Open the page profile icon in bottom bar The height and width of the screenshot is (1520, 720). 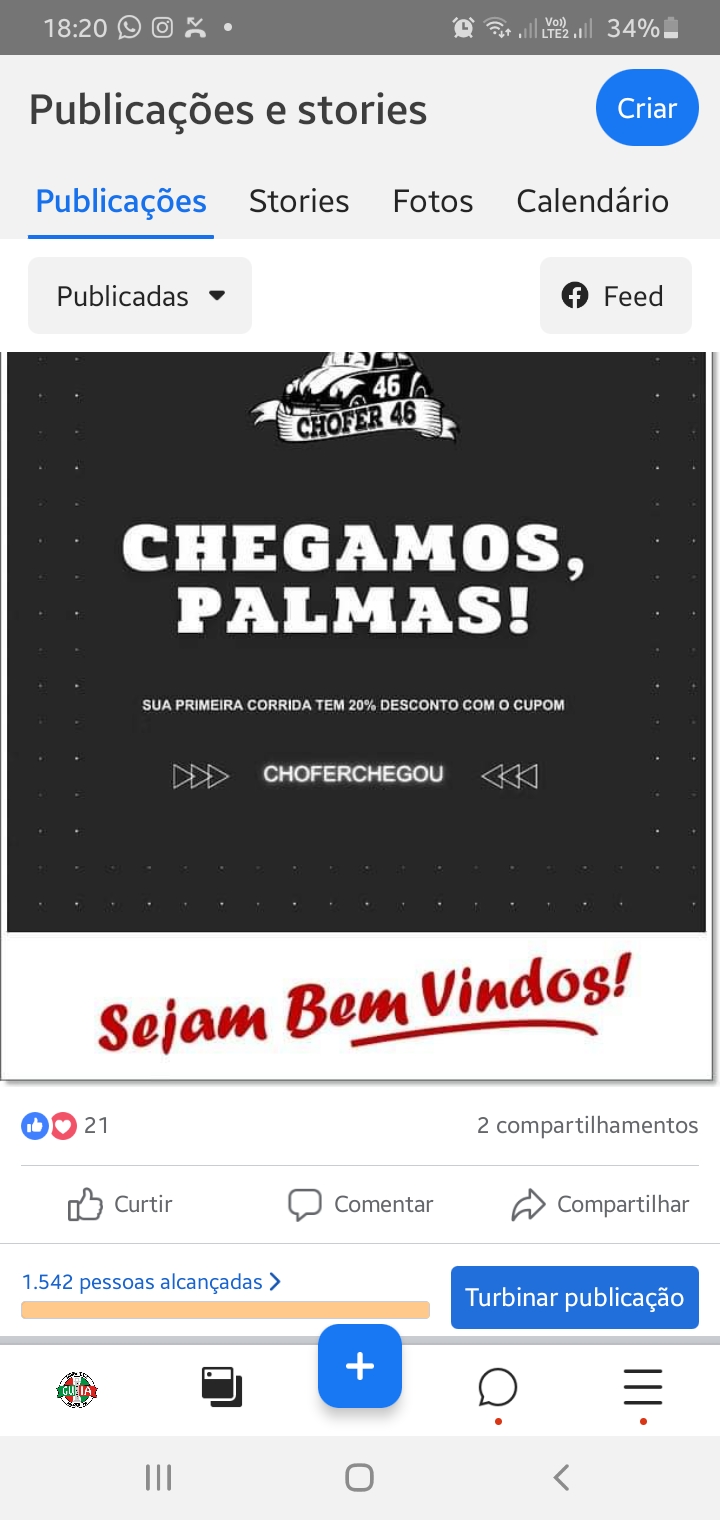click(x=77, y=1389)
